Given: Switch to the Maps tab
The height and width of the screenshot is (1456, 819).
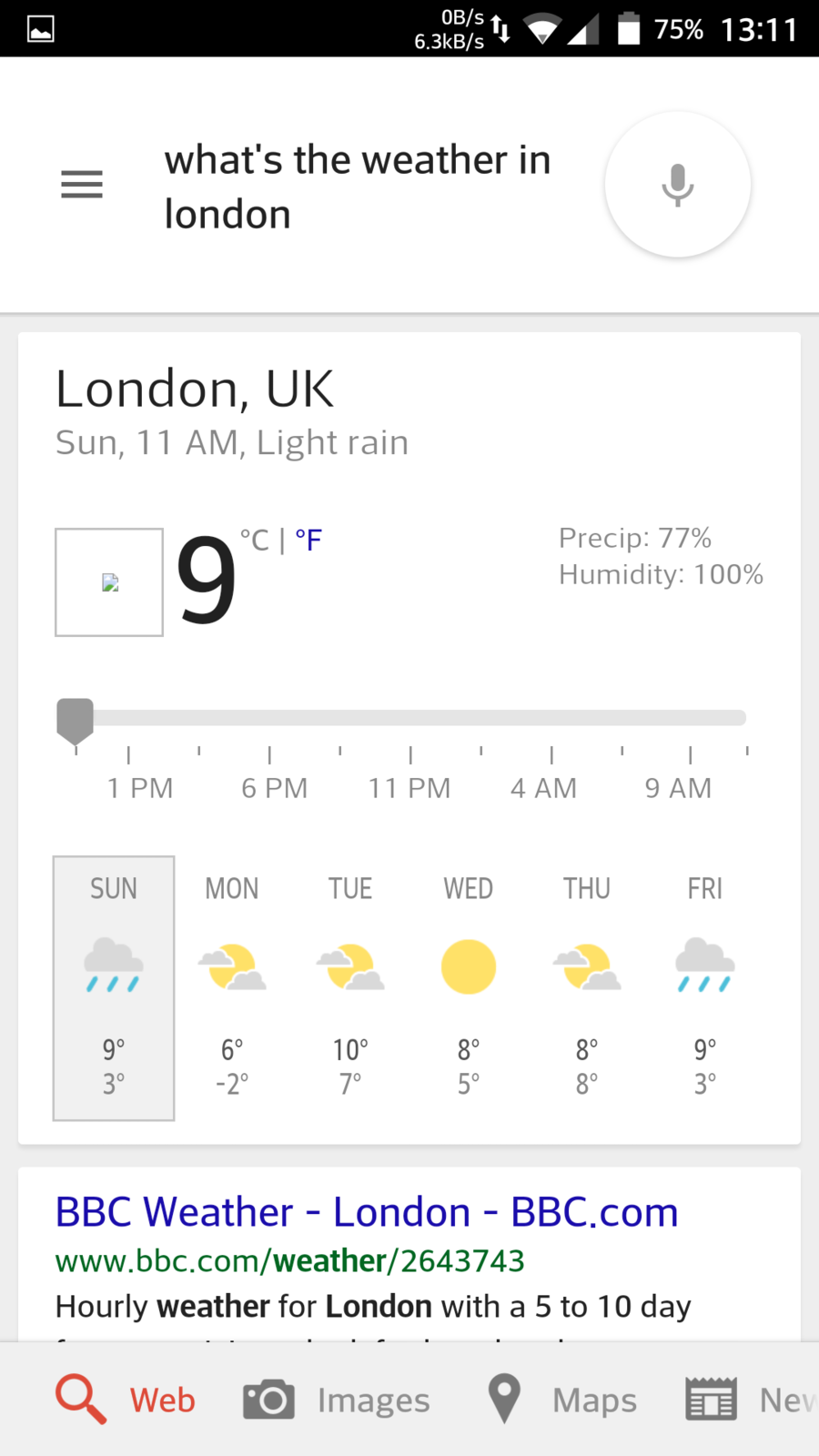Looking at the screenshot, I should [x=562, y=1400].
